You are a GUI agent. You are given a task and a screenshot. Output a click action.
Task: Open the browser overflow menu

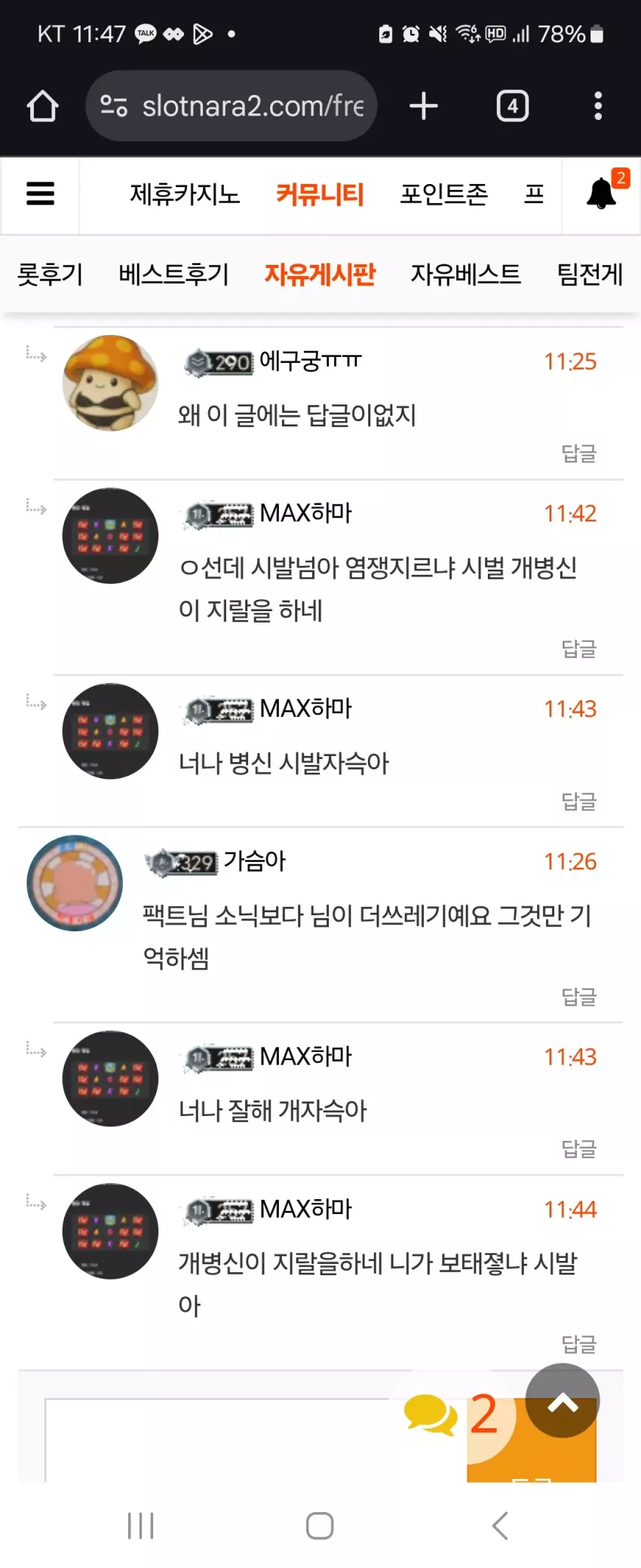[598, 106]
